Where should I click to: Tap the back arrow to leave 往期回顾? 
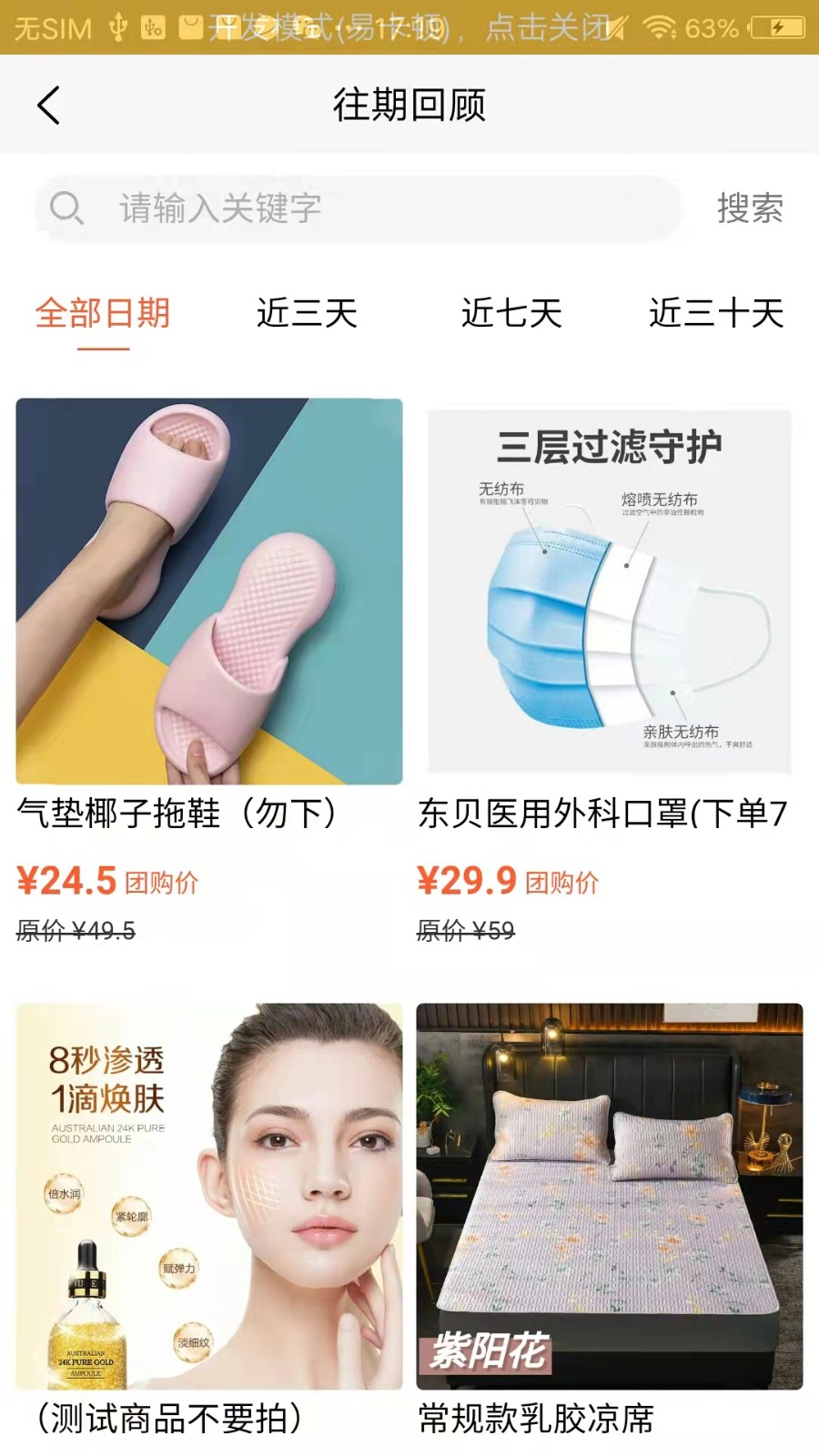tap(47, 105)
